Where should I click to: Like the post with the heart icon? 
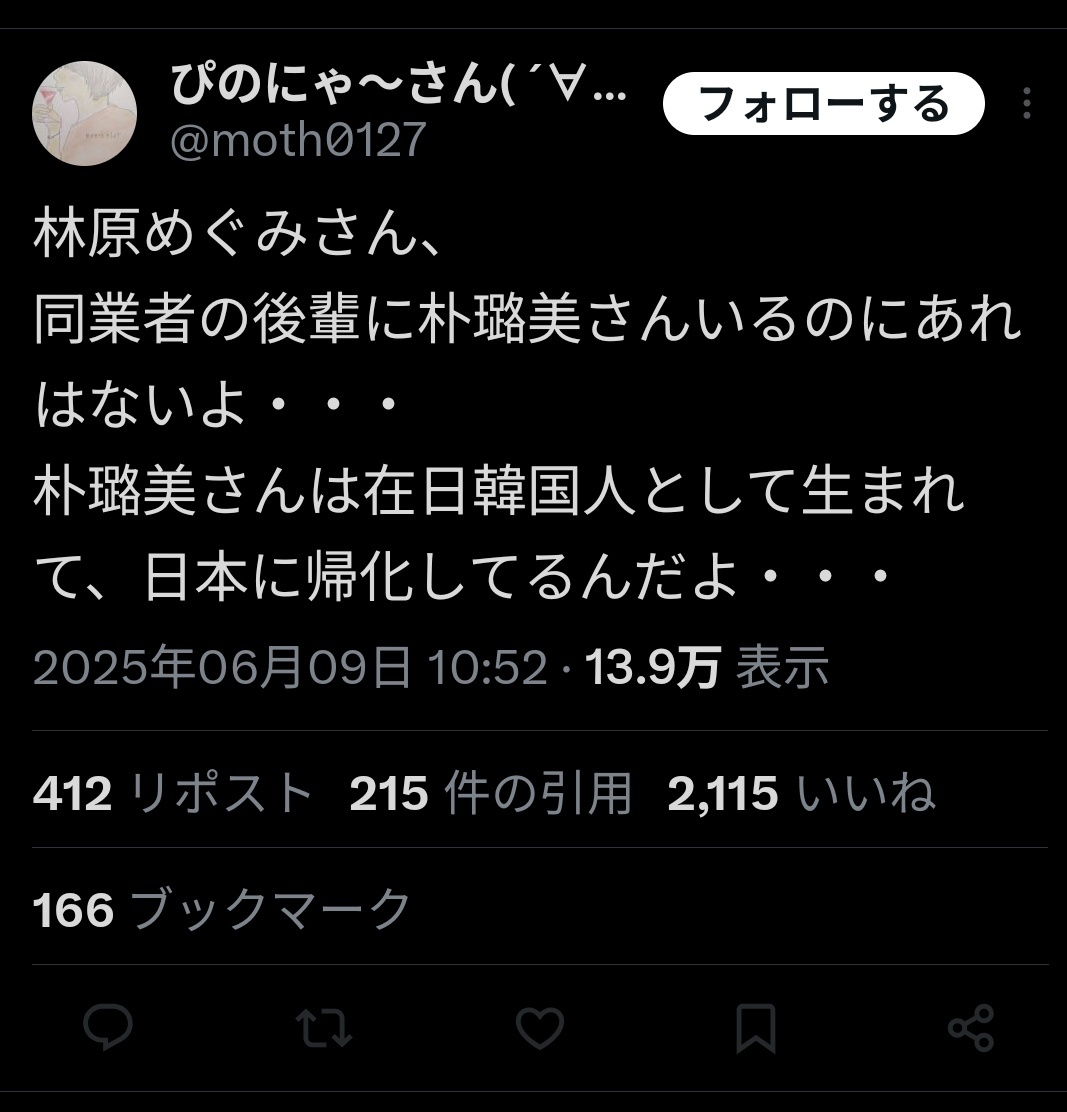[x=540, y=1028]
